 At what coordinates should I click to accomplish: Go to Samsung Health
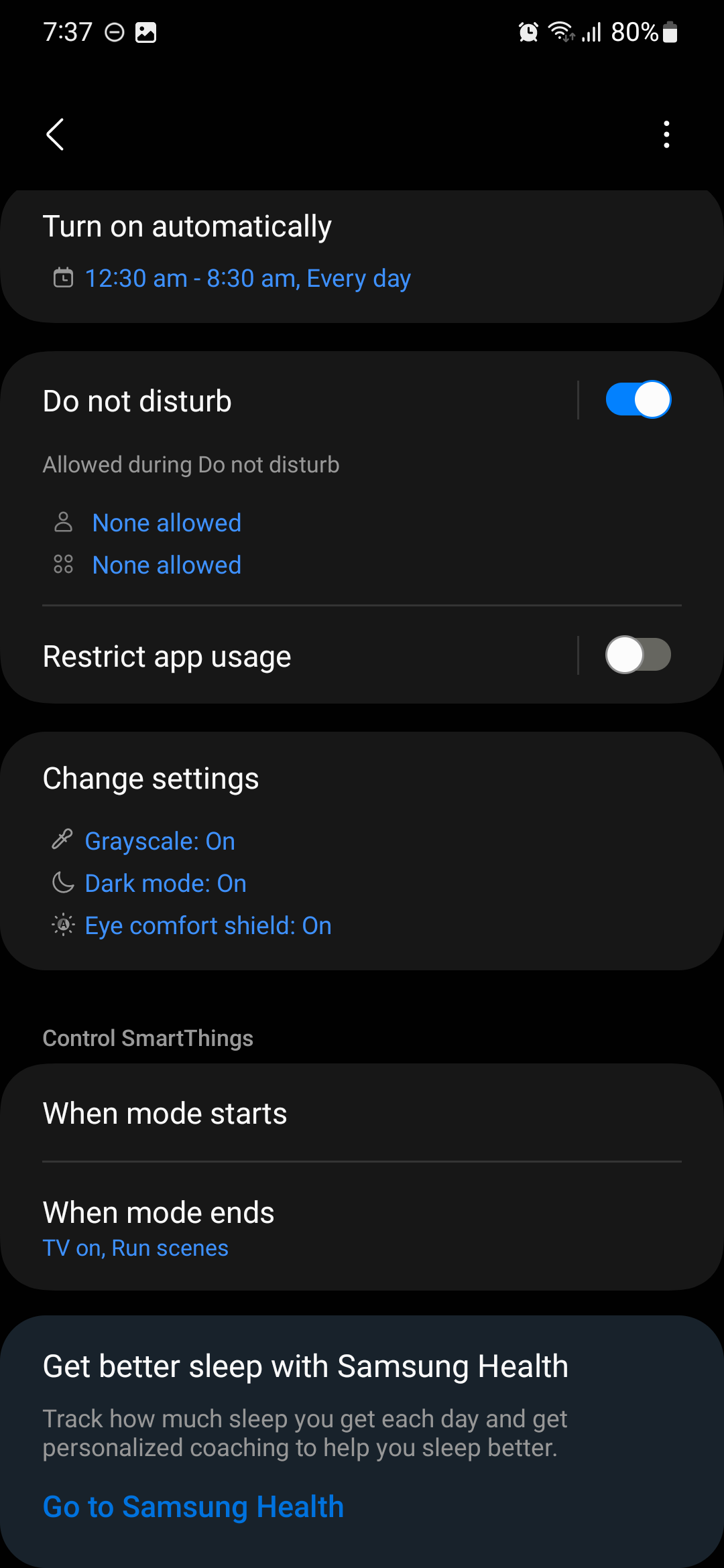pyautogui.click(x=193, y=1507)
